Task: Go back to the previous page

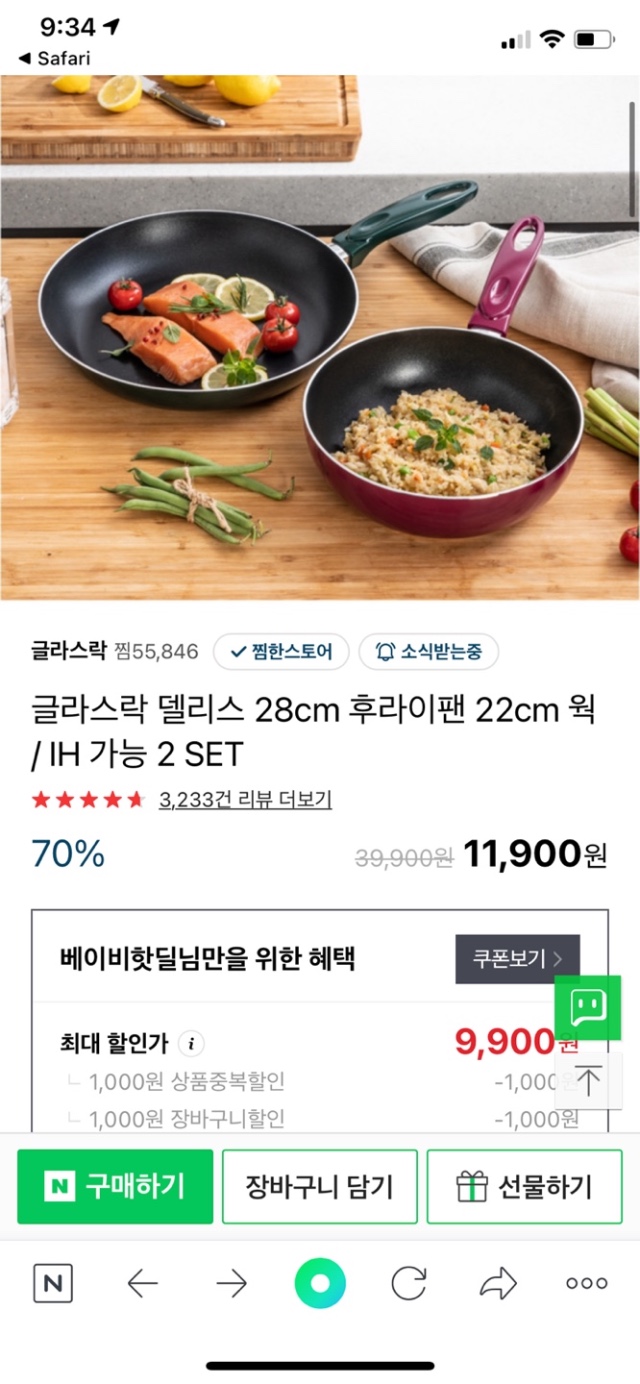Action: [x=143, y=1284]
